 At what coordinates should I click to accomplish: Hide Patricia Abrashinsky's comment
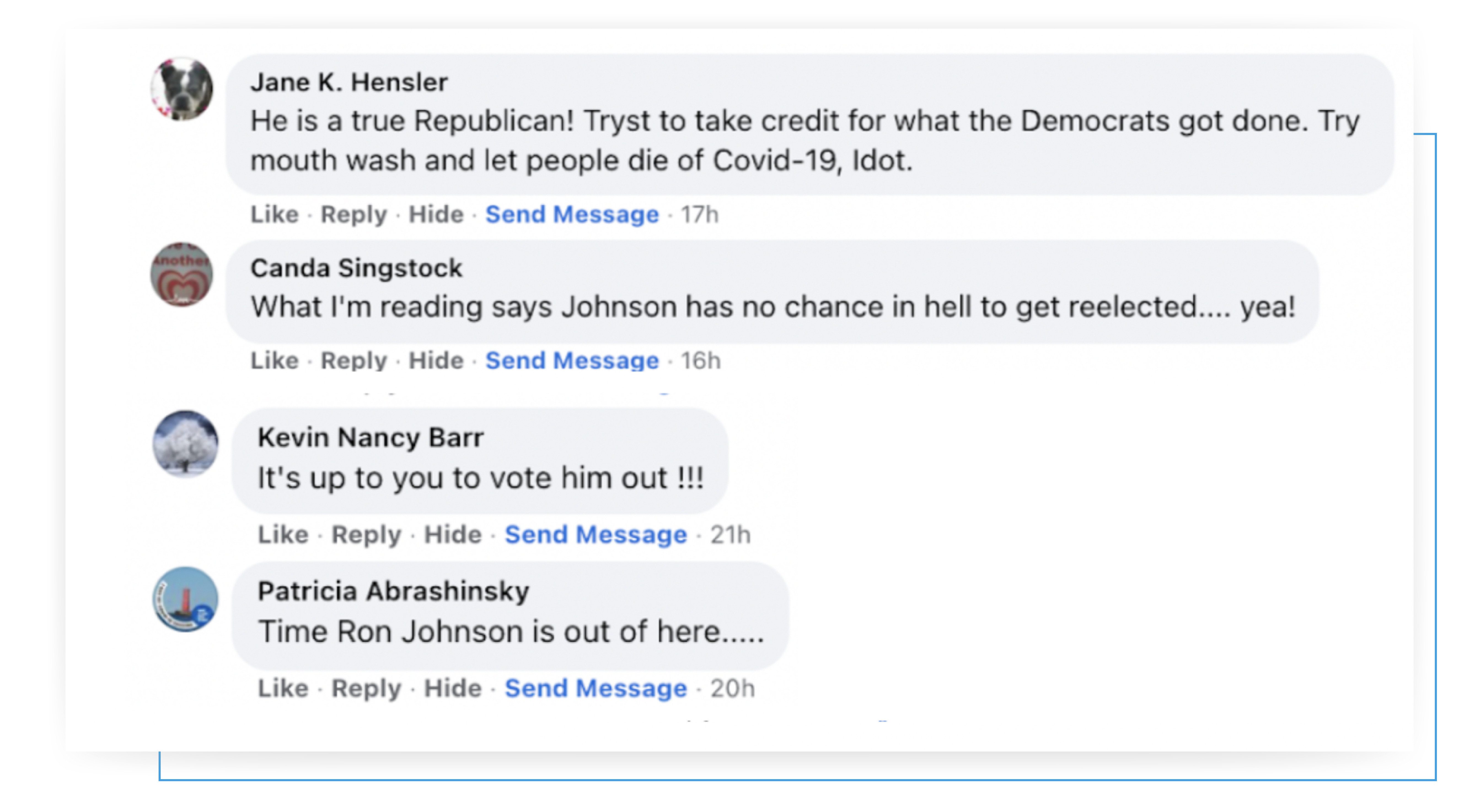tap(452, 688)
